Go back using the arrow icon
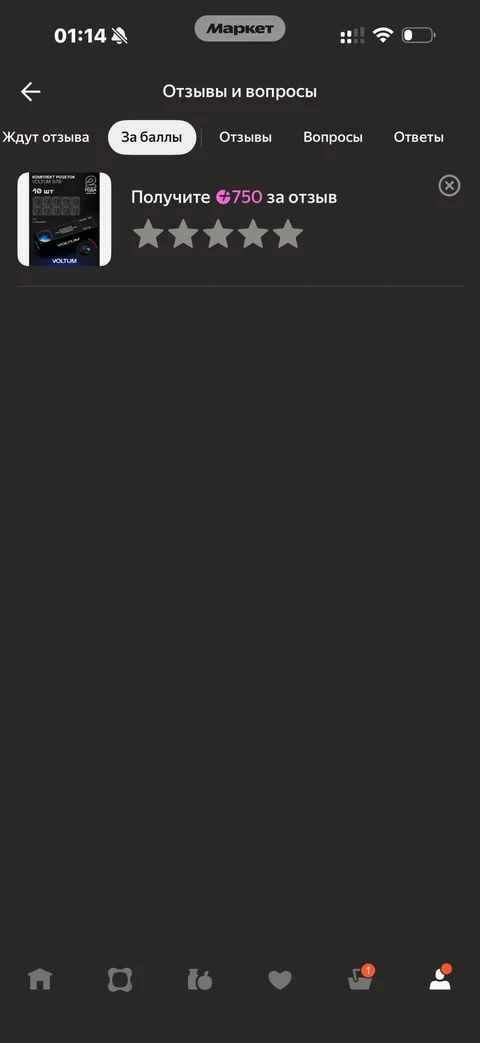Image resolution: width=480 pixels, height=1043 pixels. (31, 92)
